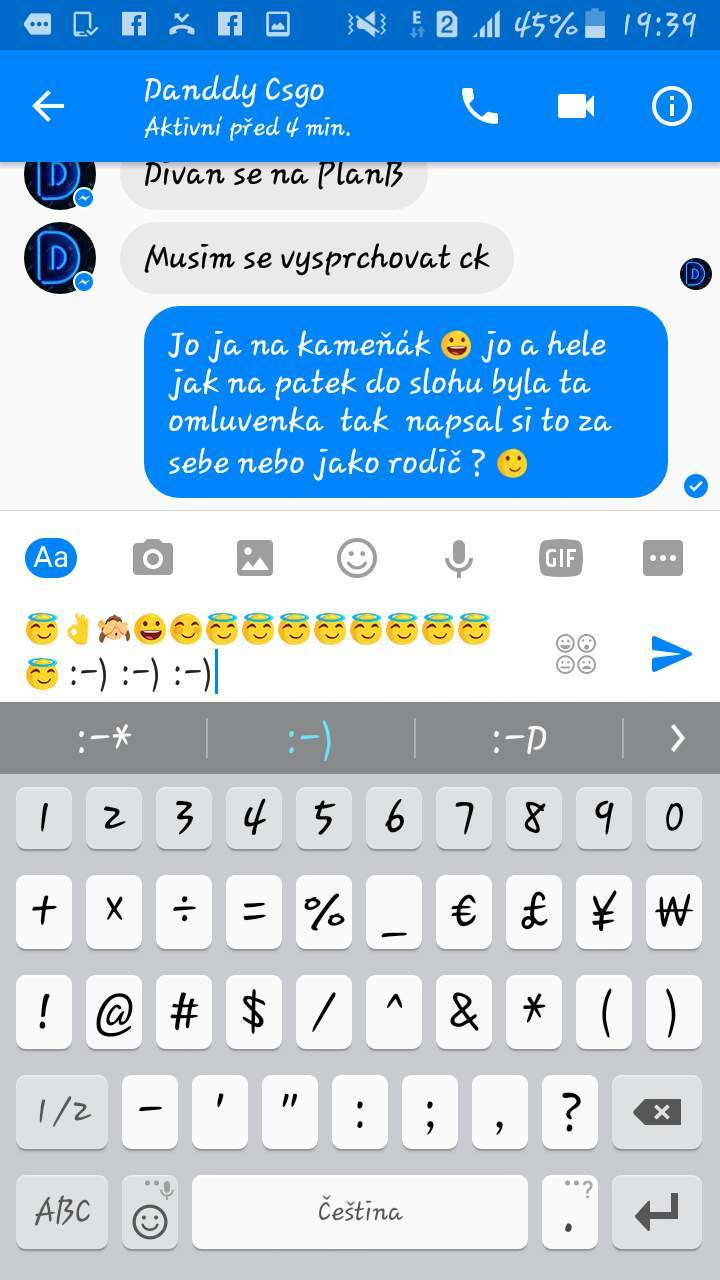Open the photo gallery picker
The height and width of the screenshot is (1280, 720).
pyautogui.click(x=255, y=558)
